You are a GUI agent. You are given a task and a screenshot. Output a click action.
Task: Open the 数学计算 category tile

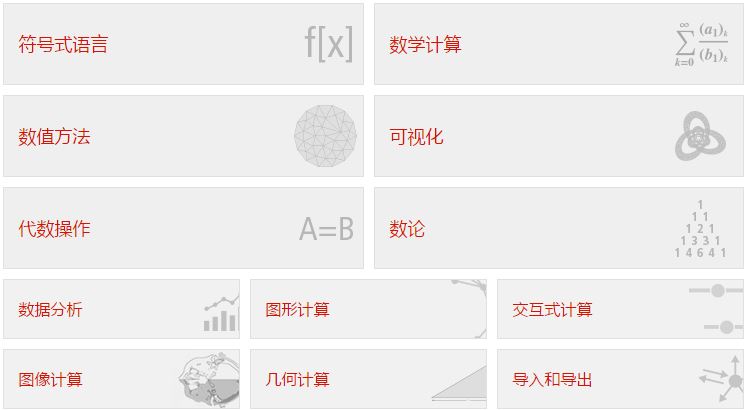558,44
